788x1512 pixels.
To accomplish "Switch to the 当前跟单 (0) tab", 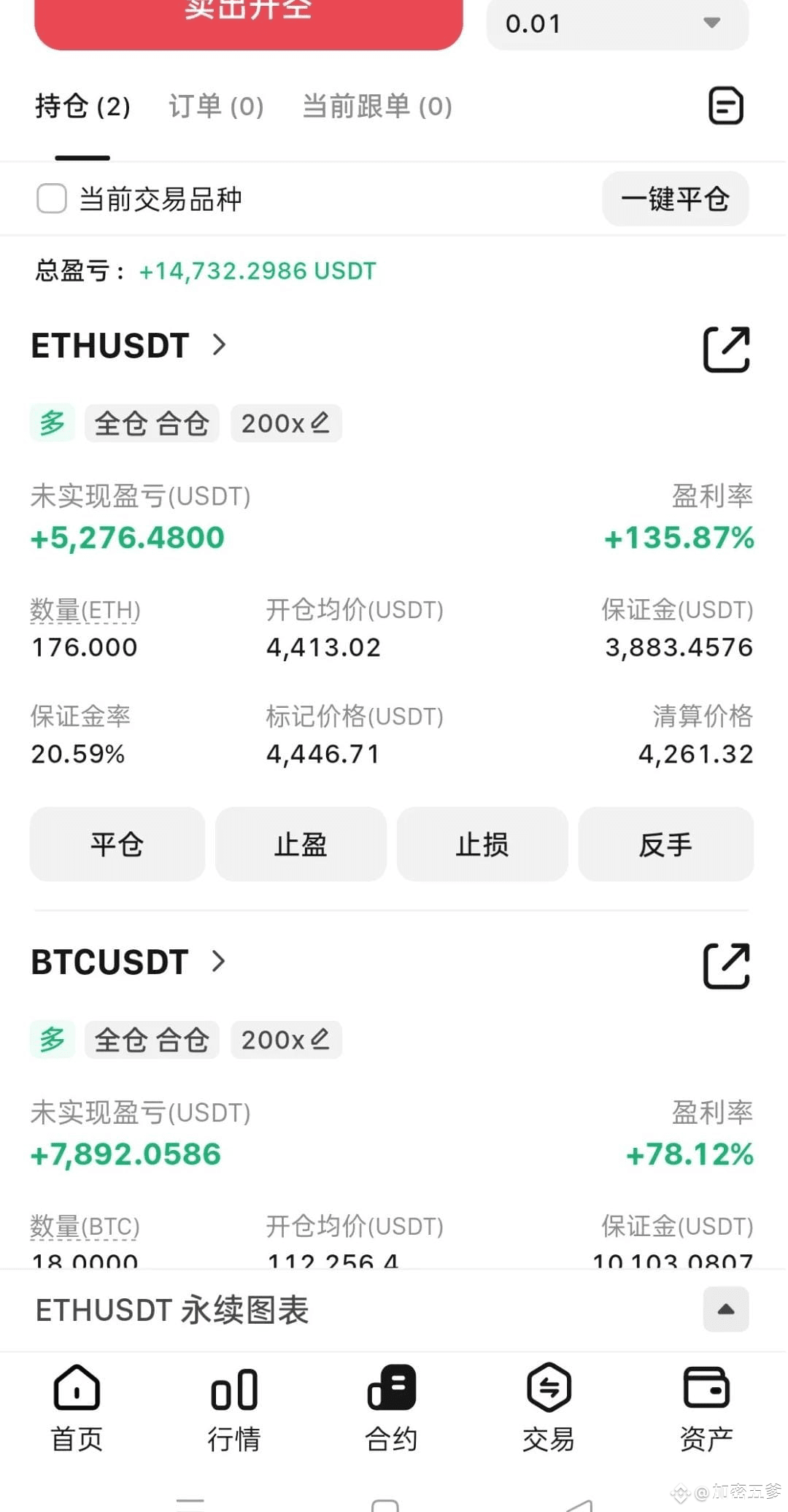I will [x=377, y=107].
